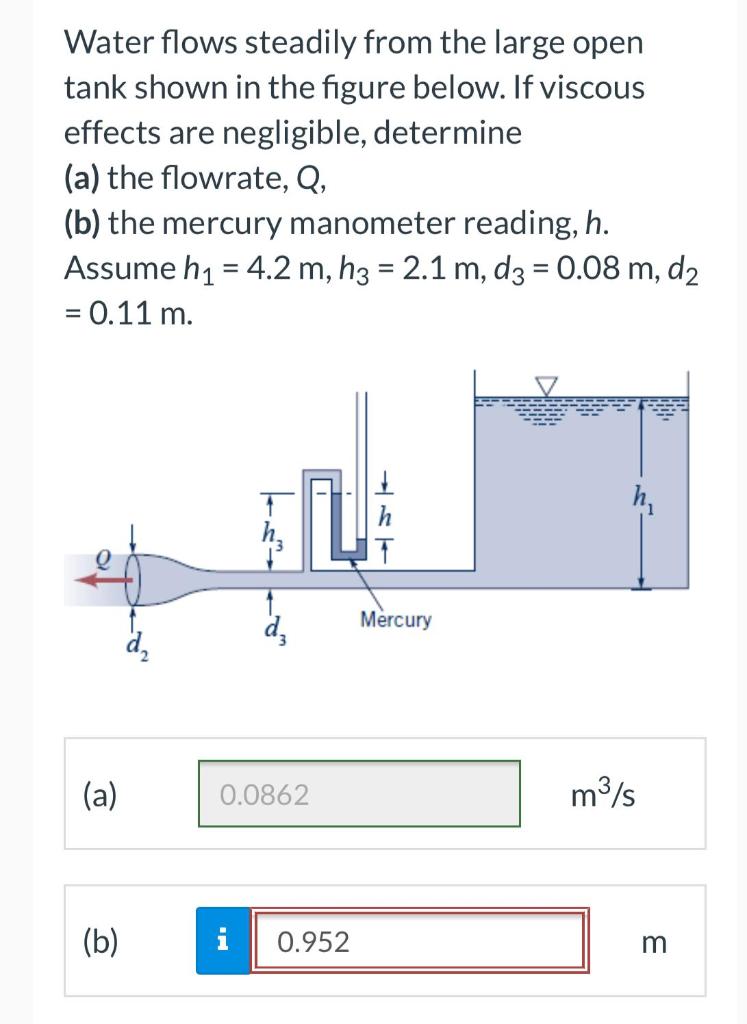
Task: Click the d3 label beneath the pipe
Action: (x=275, y=629)
